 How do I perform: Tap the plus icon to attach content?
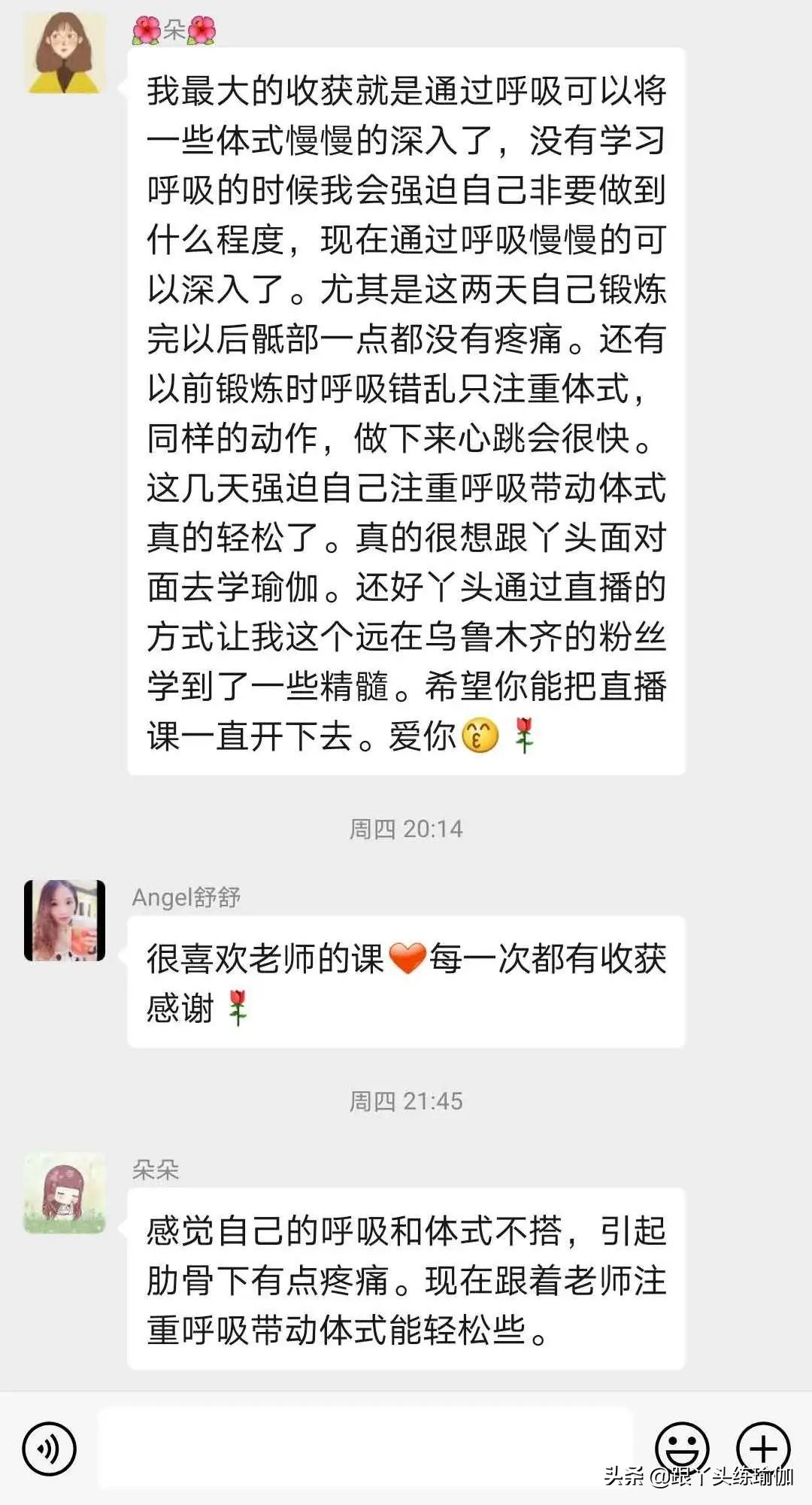pyautogui.click(x=764, y=1447)
